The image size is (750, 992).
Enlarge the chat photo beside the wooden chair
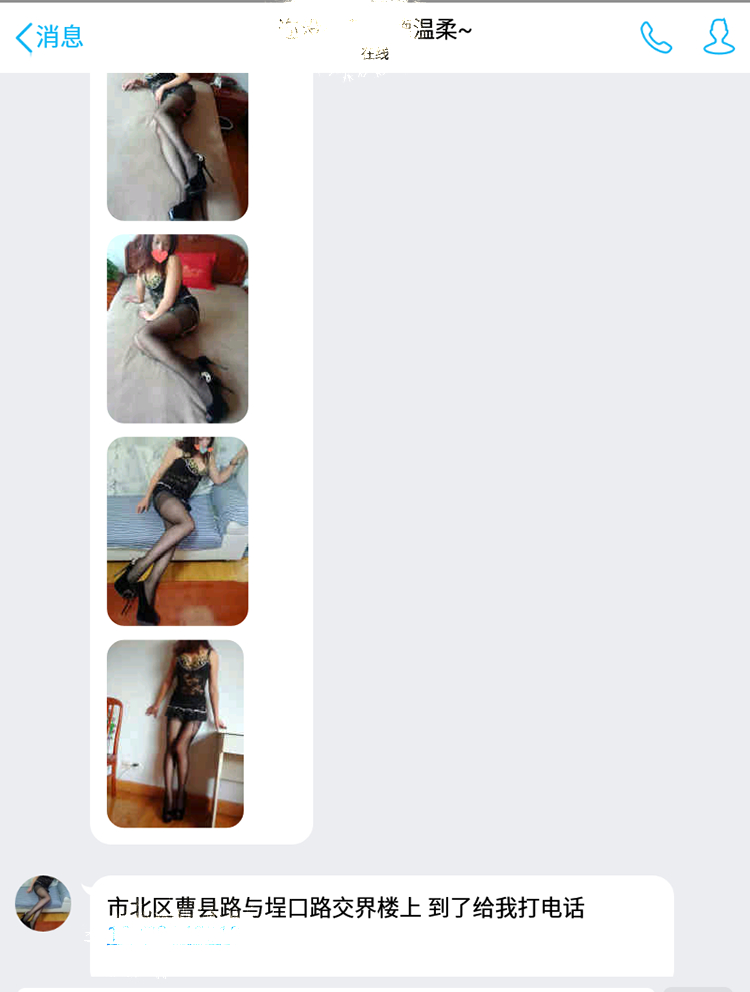click(175, 733)
